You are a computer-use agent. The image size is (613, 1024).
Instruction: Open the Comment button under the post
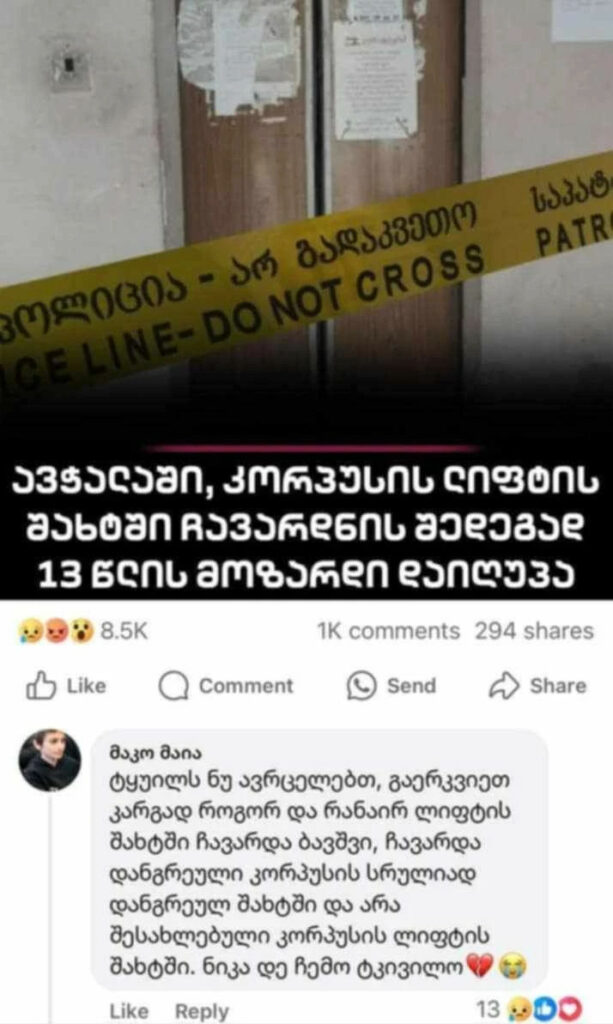(227, 685)
